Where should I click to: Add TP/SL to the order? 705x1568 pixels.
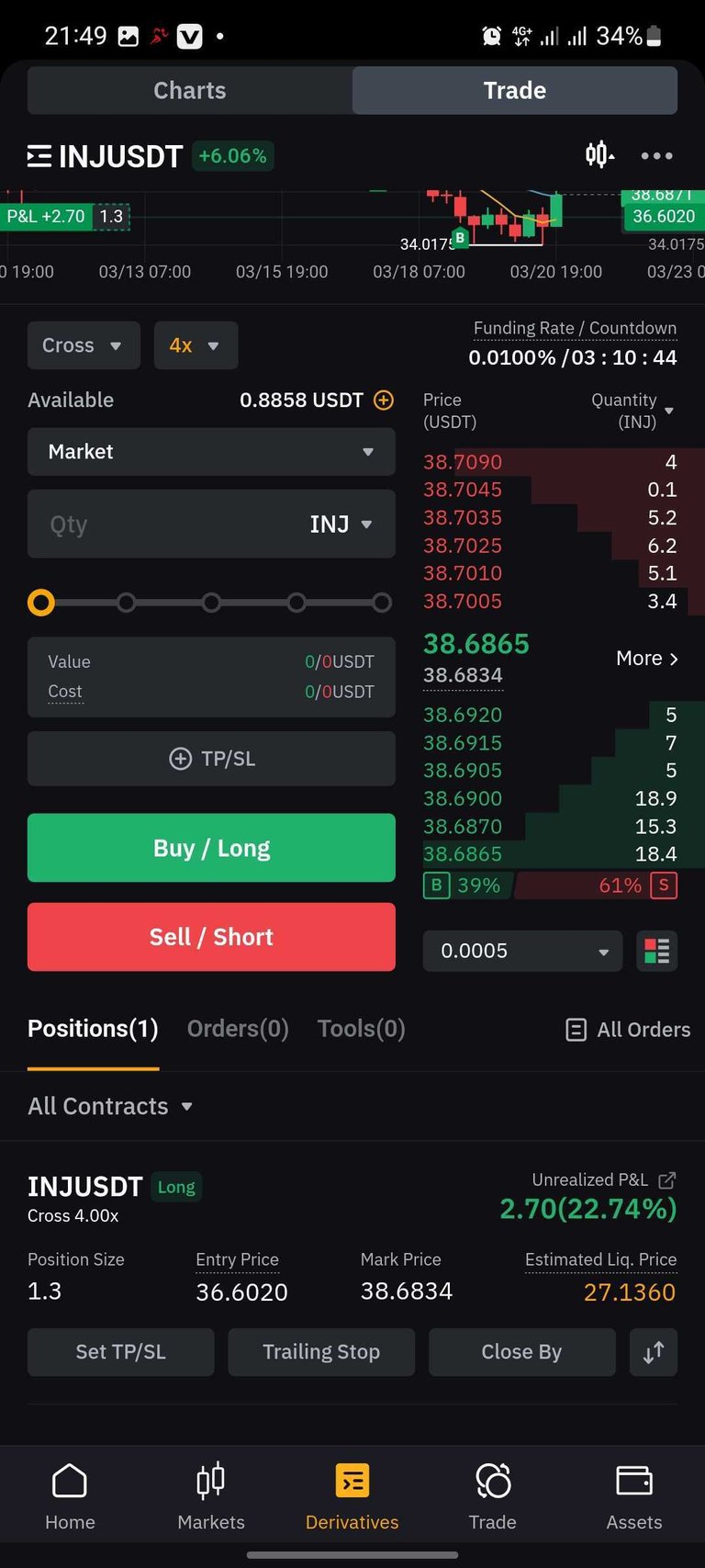pyautogui.click(x=211, y=759)
